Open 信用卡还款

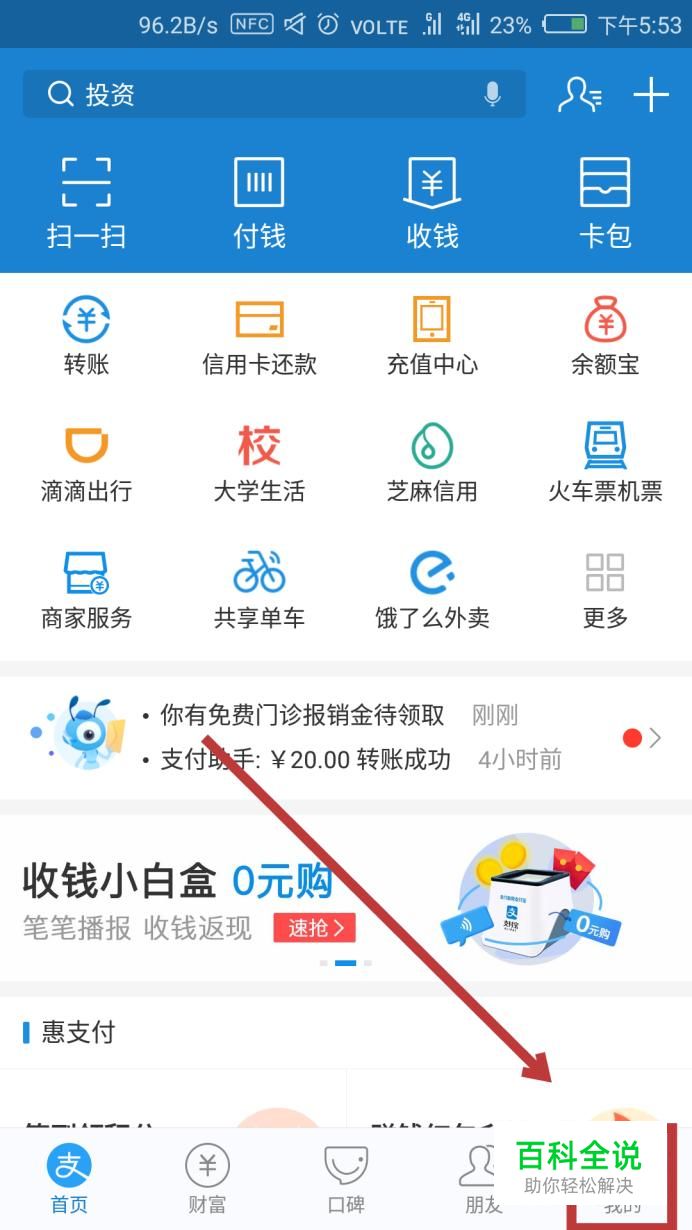259,336
